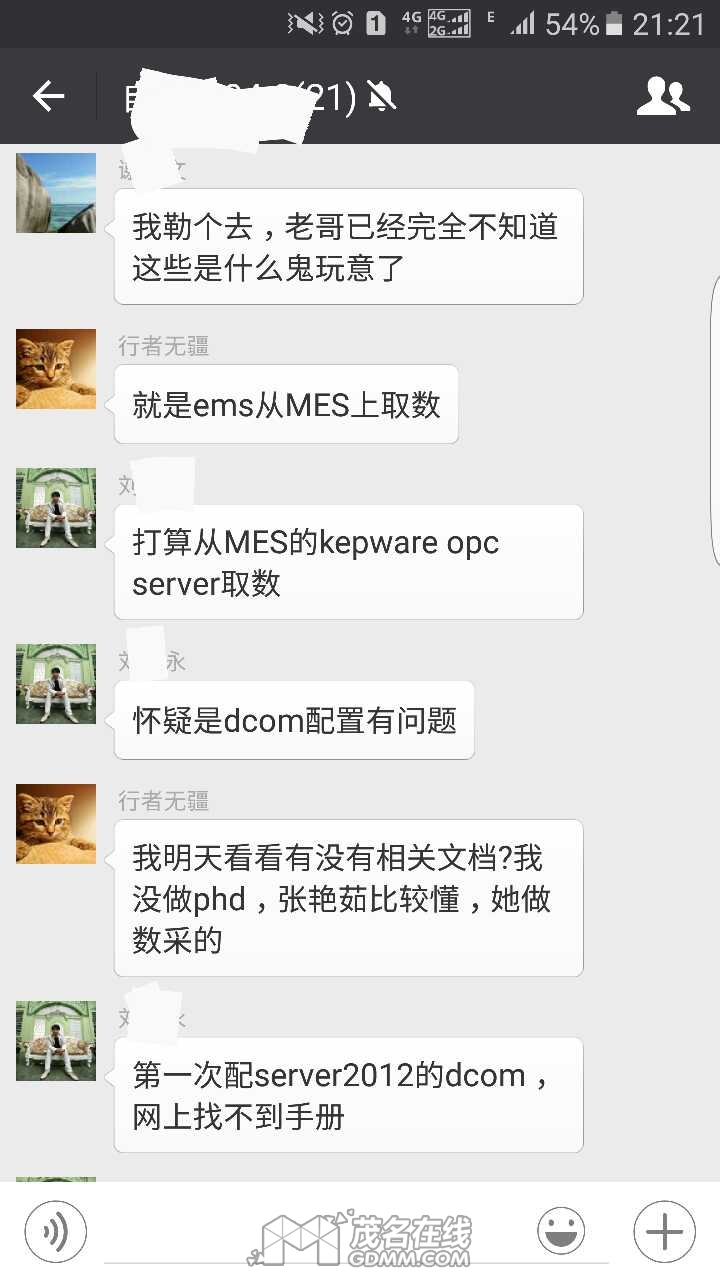
Task: Open beach avatar beside "我勒个去" message
Action: click(56, 193)
